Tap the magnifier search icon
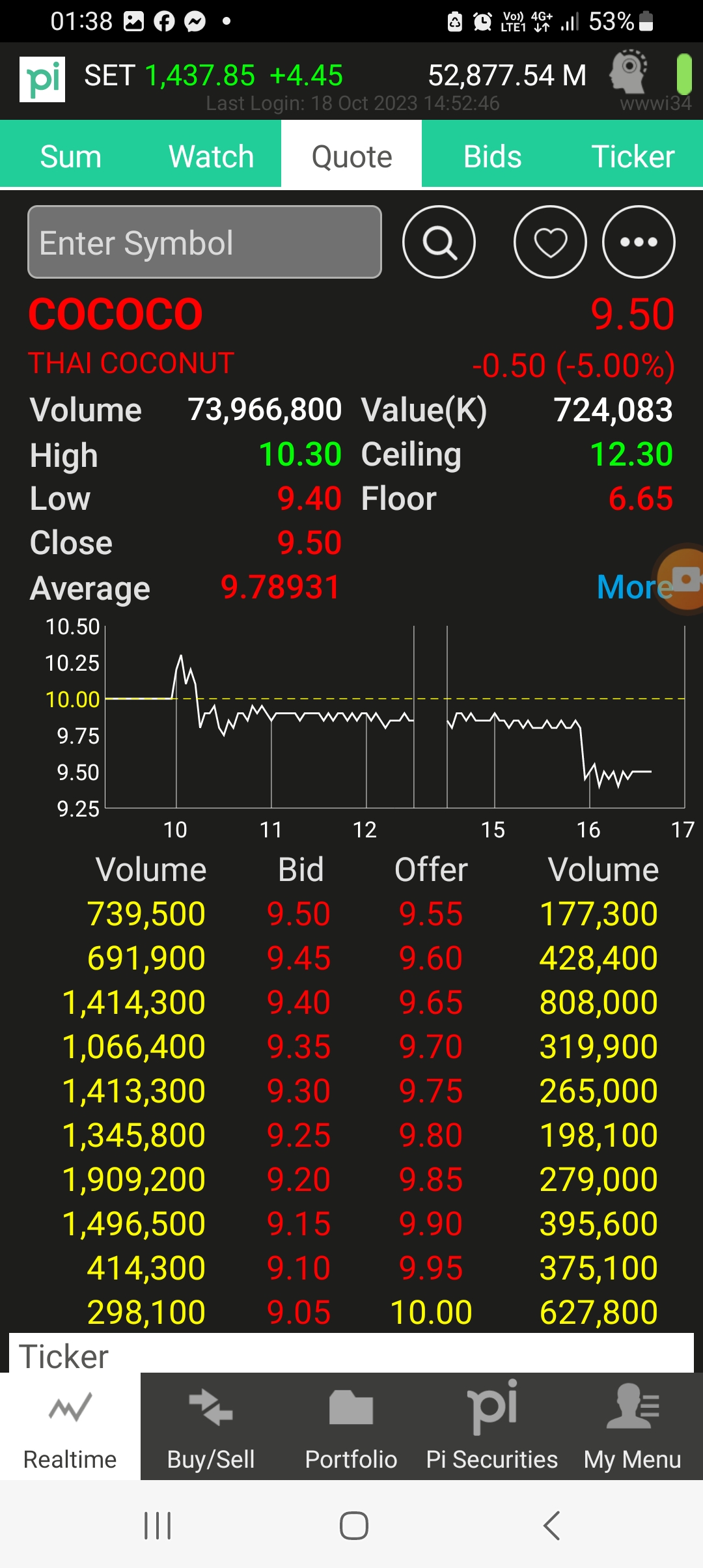 tap(439, 242)
